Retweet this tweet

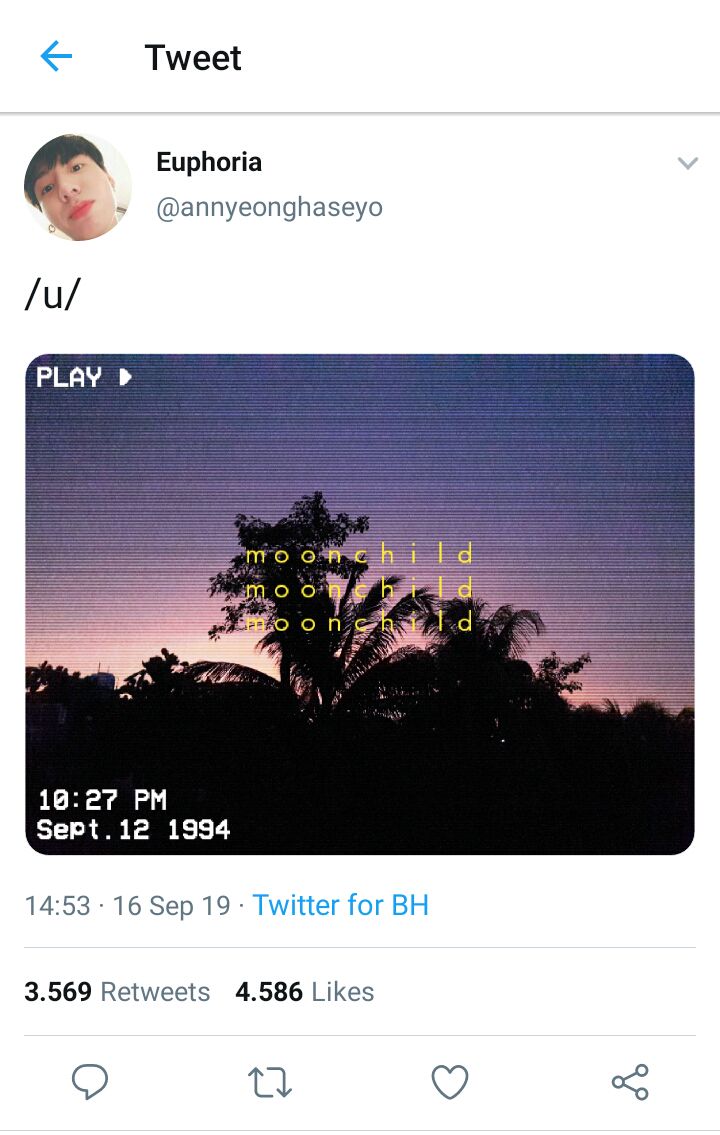(x=269, y=1081)
